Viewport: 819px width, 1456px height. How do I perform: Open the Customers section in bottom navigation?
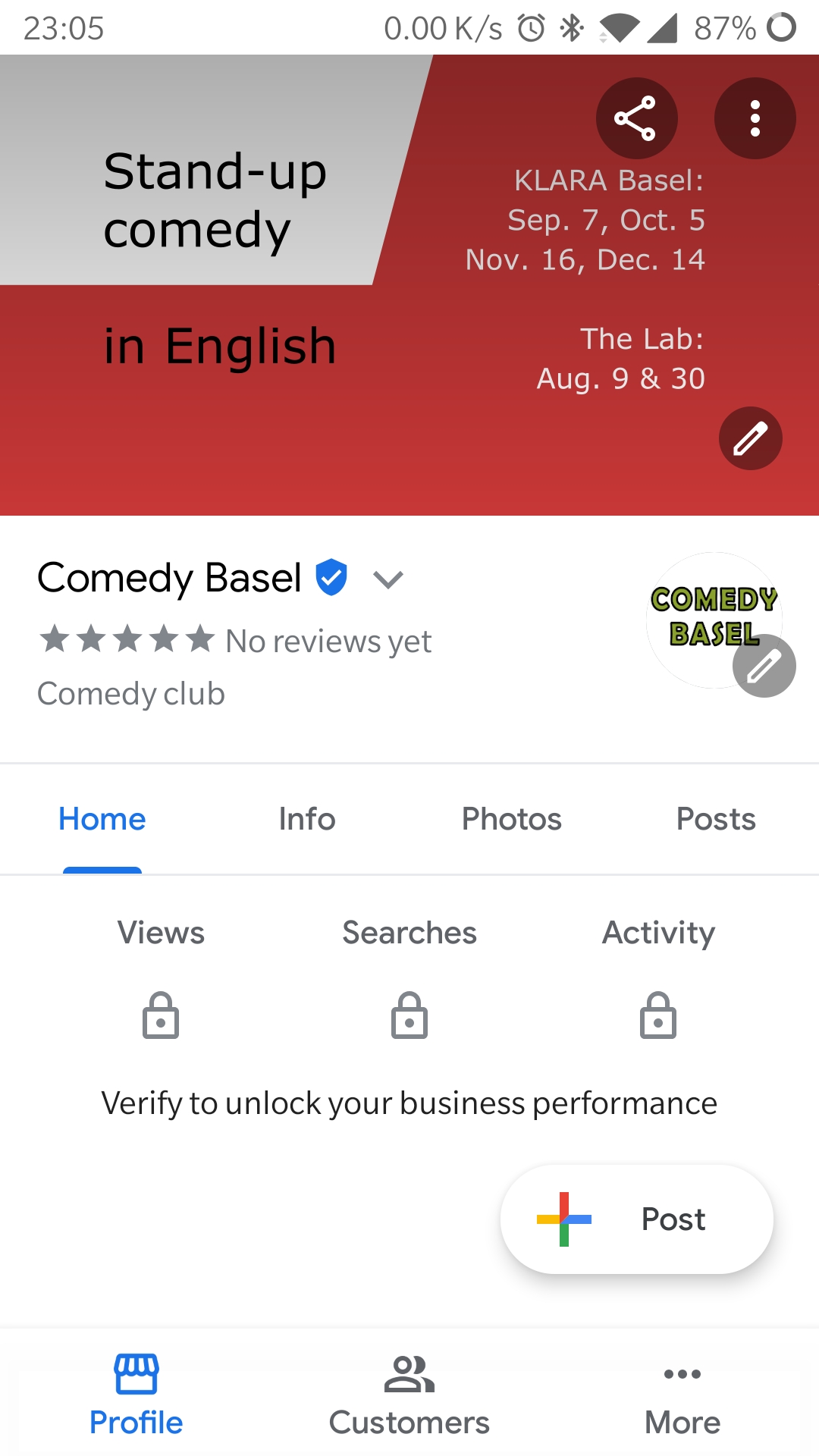[x=409, y=1395]
